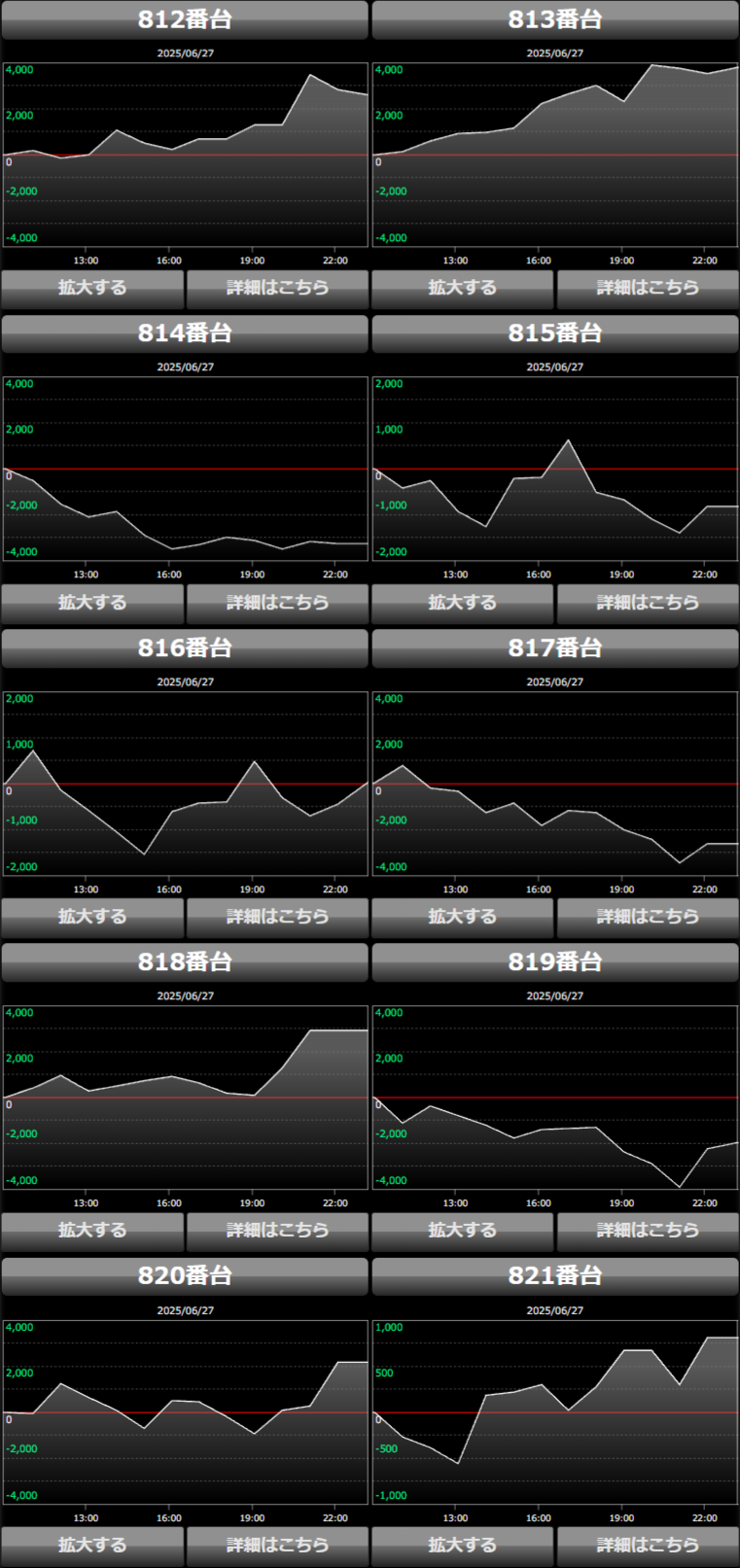
Task: View details for 813番台
Action: pyautogui.click(x=648, y=288)
